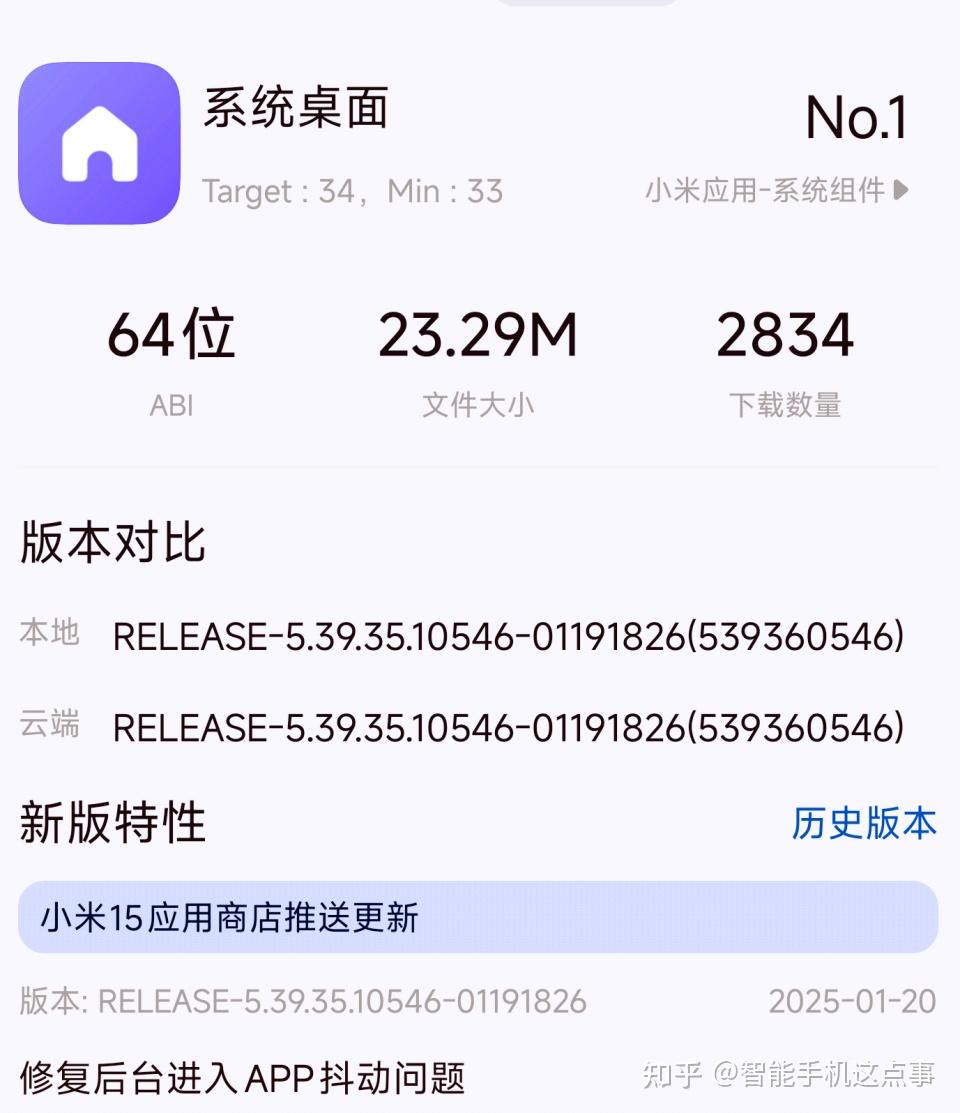
Task: Open the purple home launcher icon
Action: point(97,143)
